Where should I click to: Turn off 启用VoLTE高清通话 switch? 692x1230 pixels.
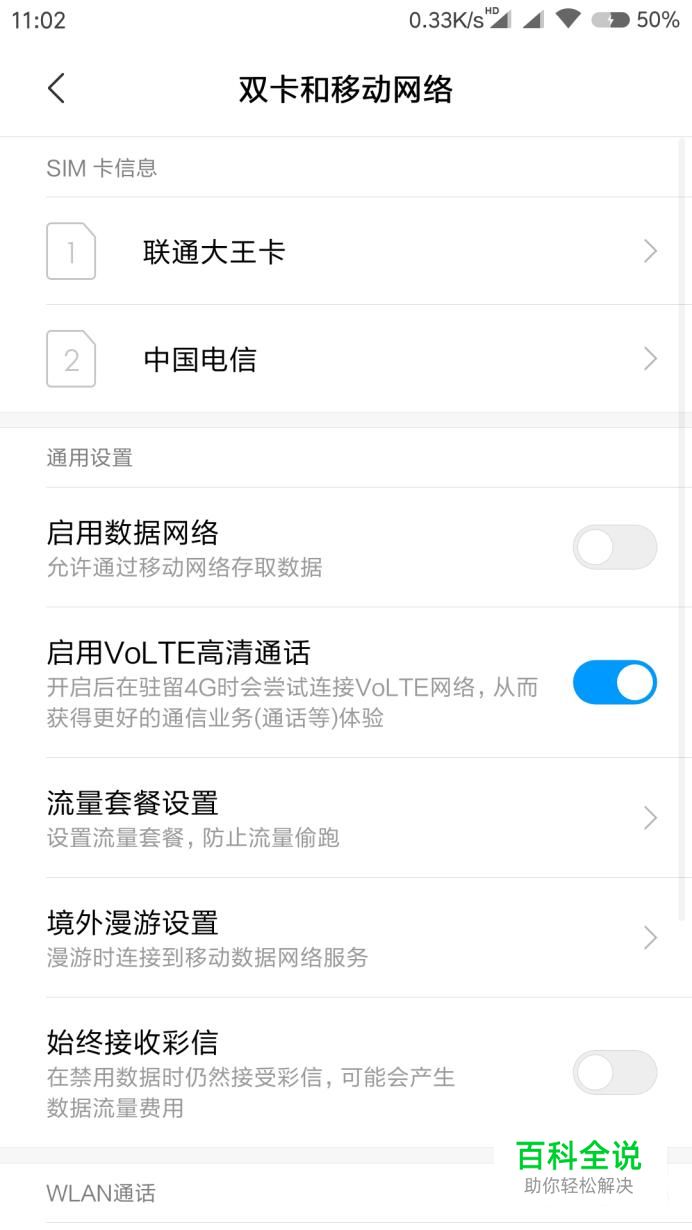pyautogui.click(x=614, y=683)
